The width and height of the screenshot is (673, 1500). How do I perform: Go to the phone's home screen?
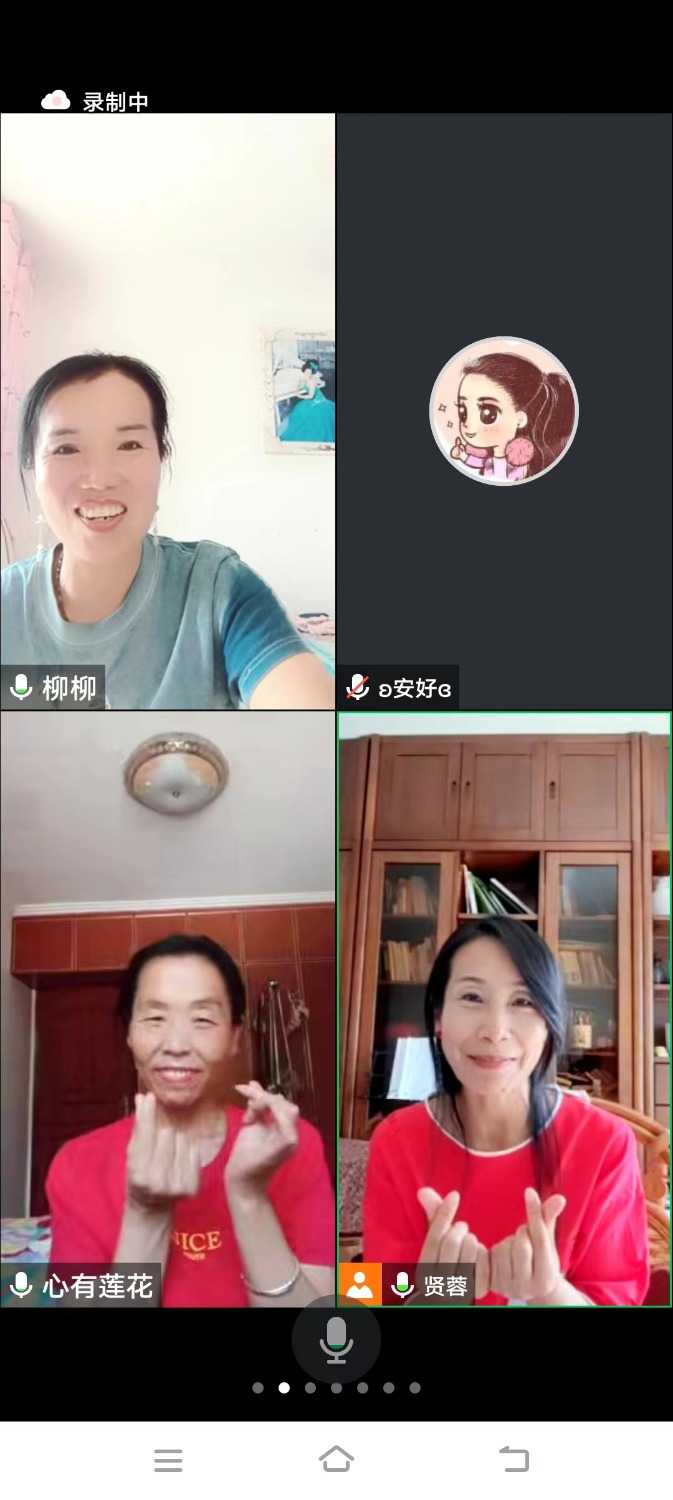coord(336,1460)
